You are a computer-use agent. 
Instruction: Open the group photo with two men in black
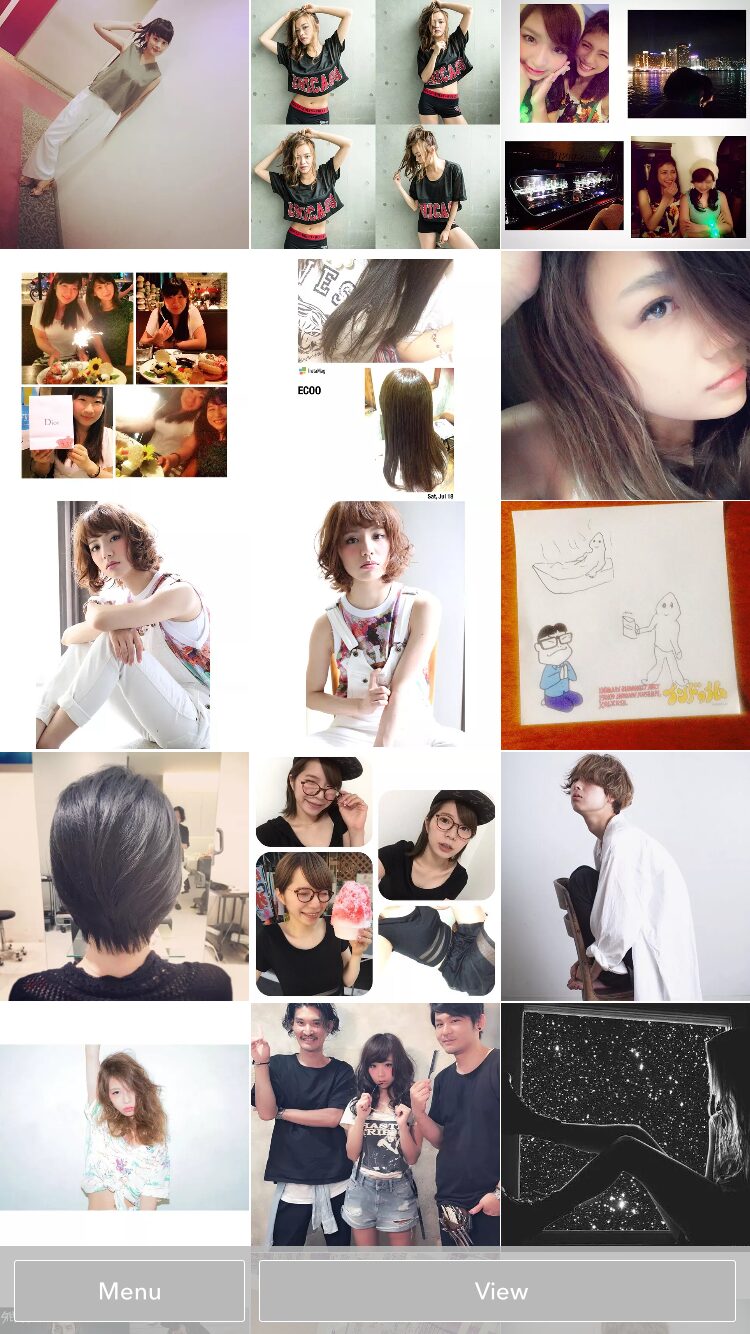coord(375,1125)
